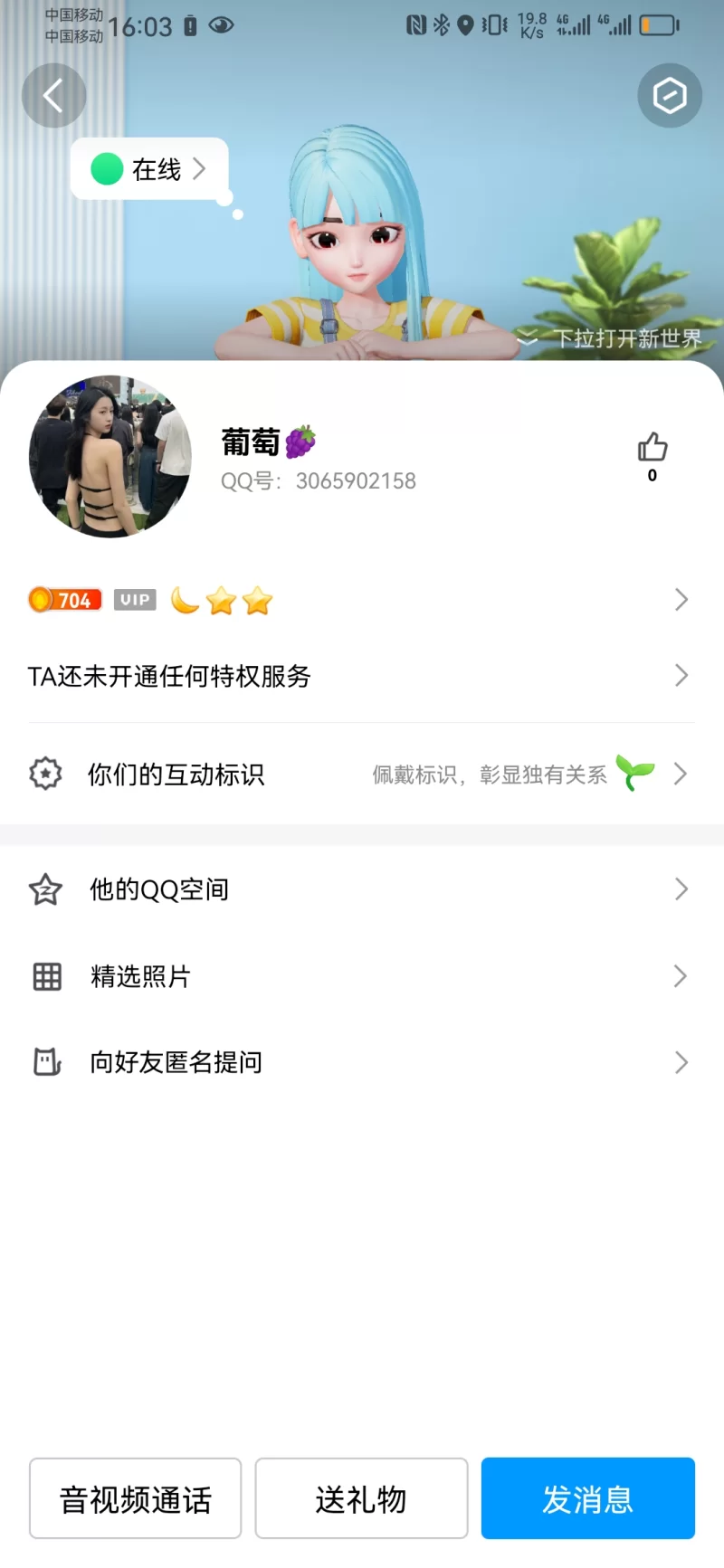Go back using the top-left arrow
This screenshot has height=1568, width=724.
tap(53, 96)
